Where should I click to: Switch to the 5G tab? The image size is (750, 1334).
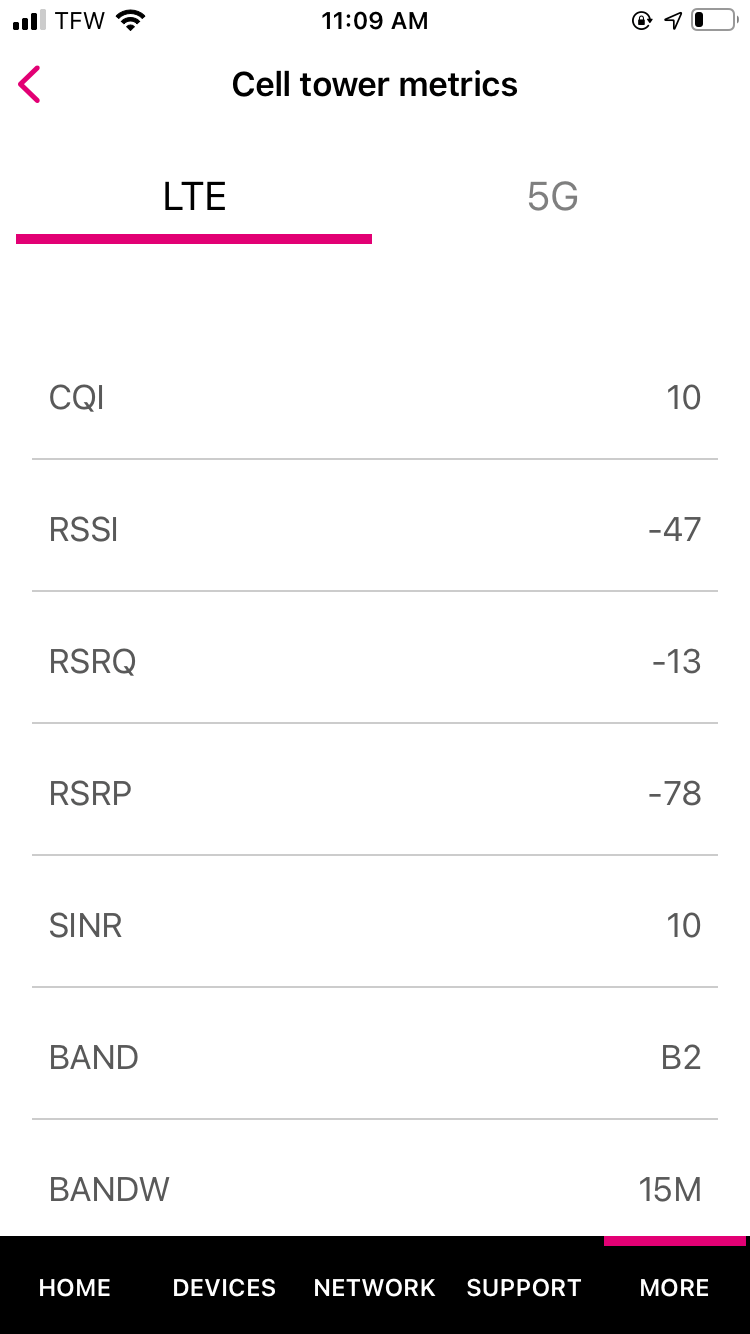[x=553, y=198]
